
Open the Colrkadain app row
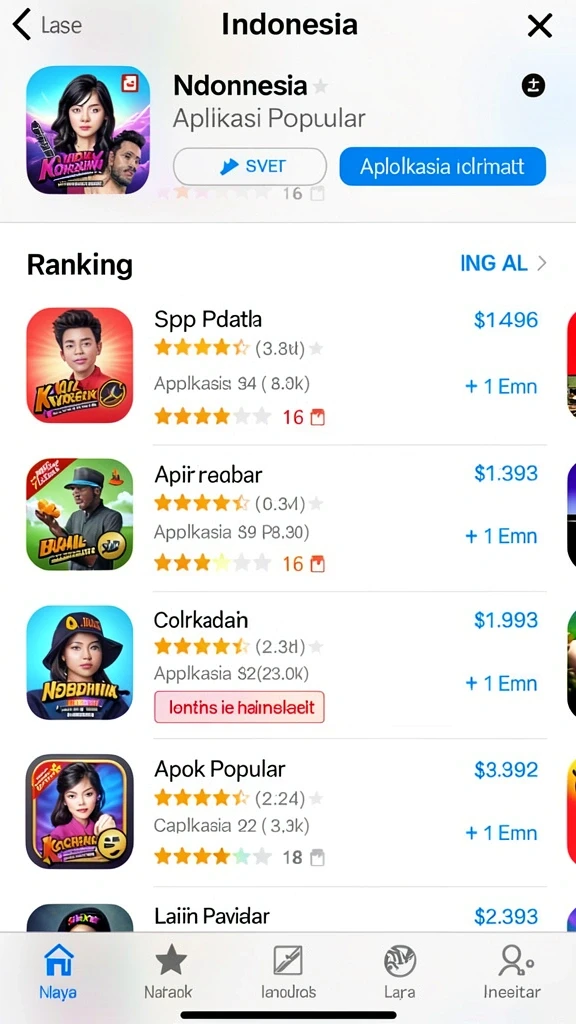click(x=287, y=664)
